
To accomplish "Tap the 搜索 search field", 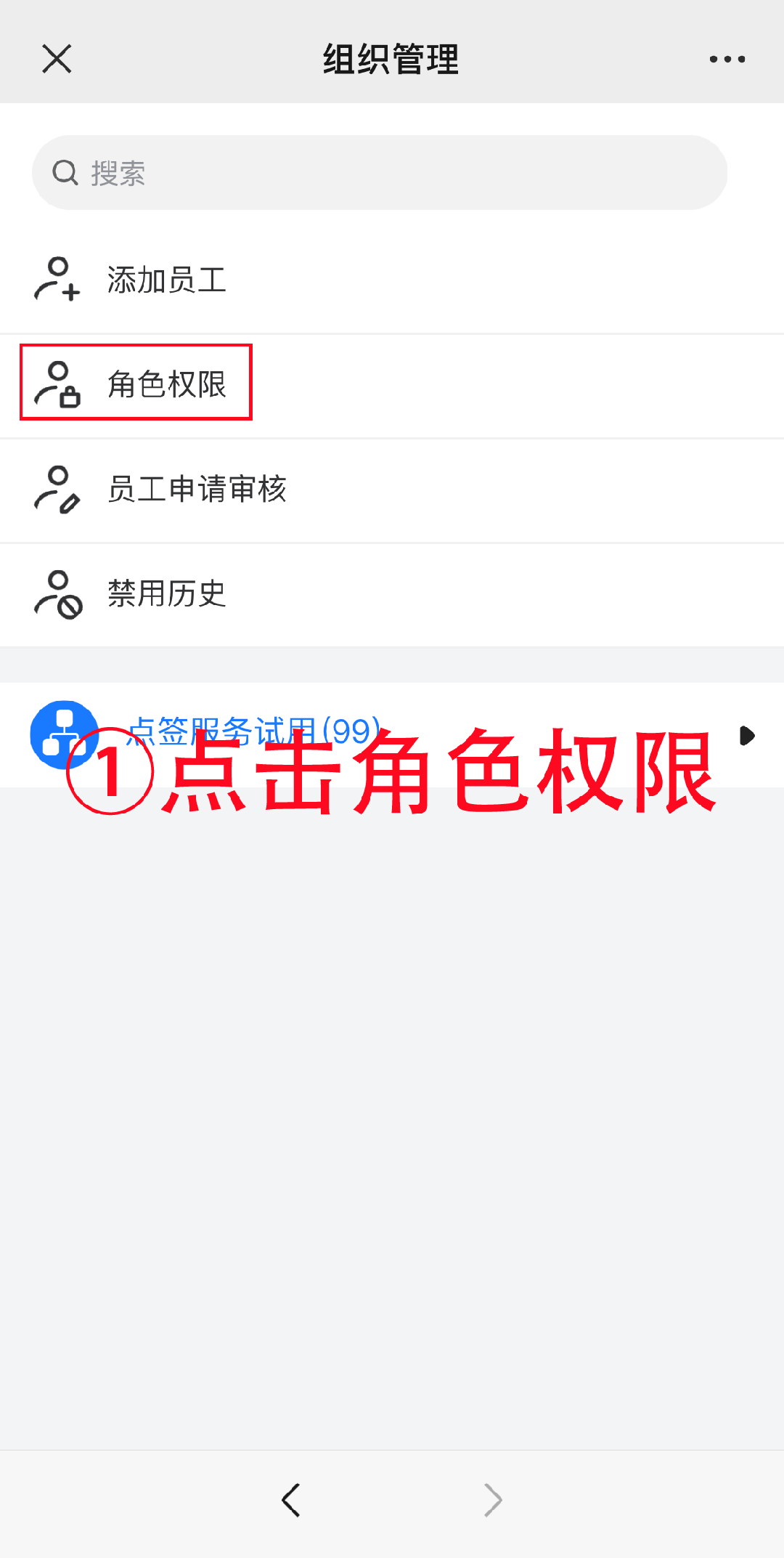I will [379, 173].
